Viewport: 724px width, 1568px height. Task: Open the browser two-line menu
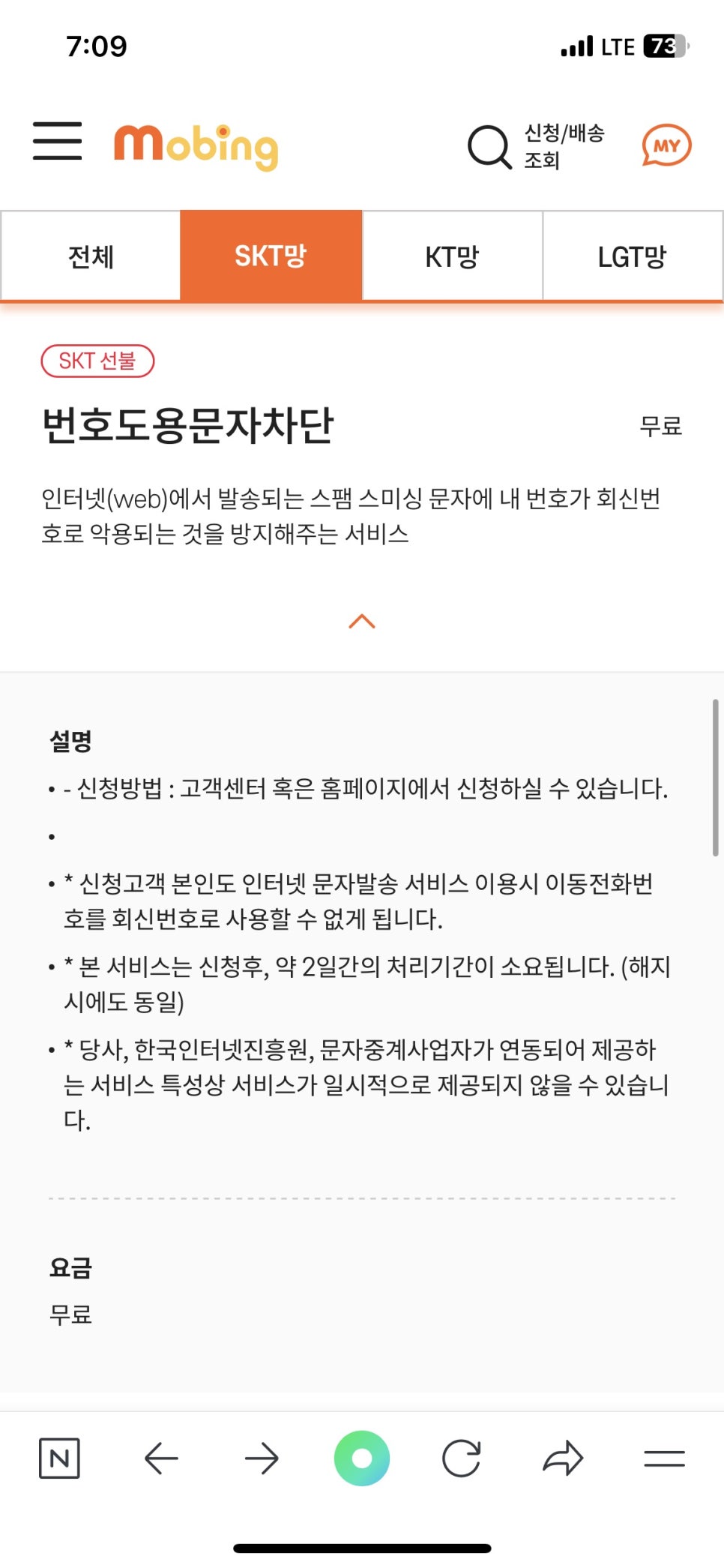[x=664, y=1459]
